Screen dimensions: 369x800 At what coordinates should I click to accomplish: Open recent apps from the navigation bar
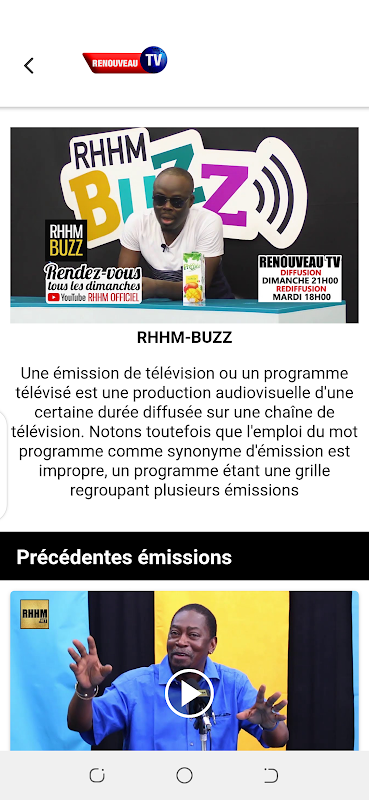[96, 776]
